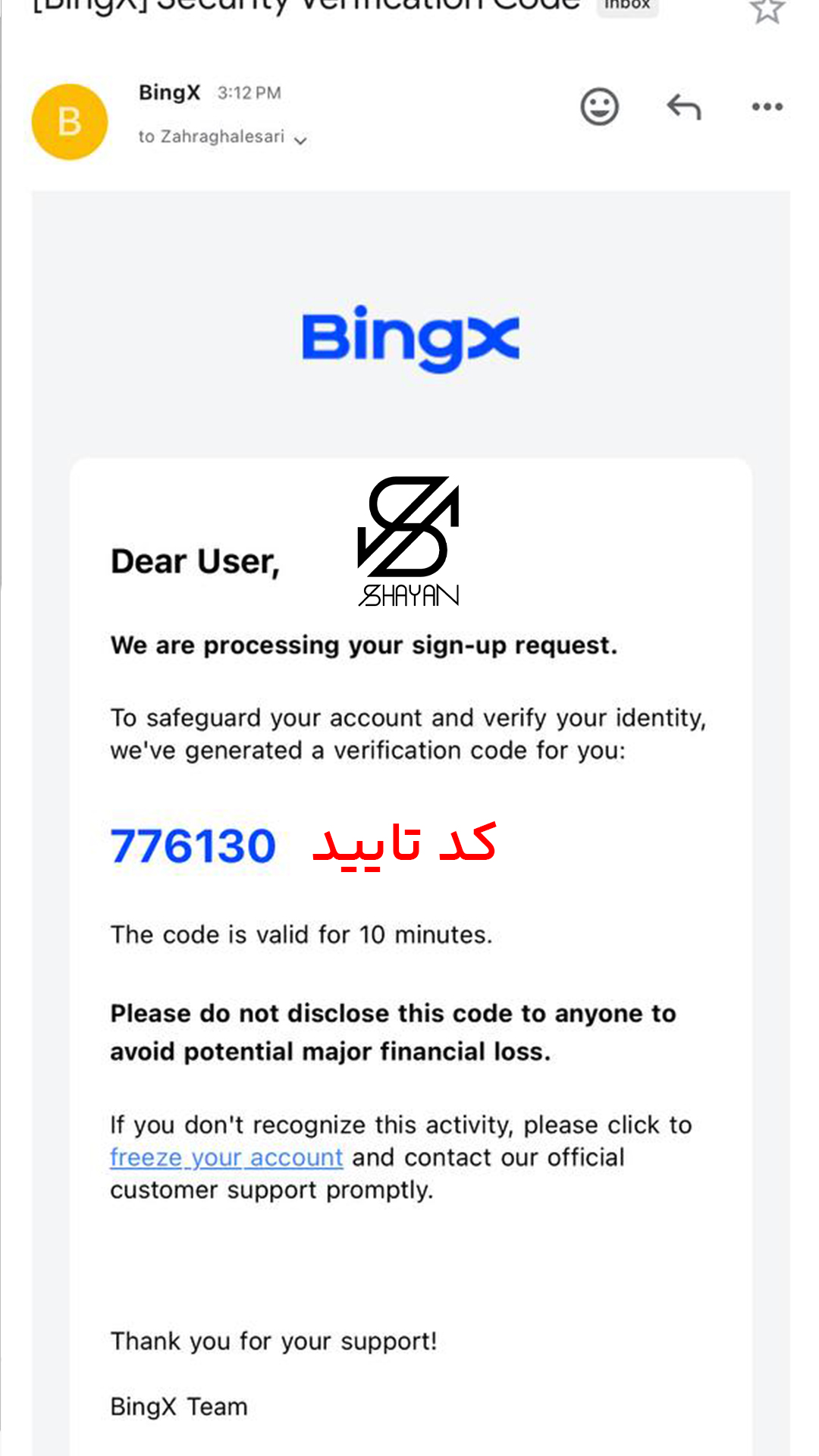Expand recipient details next to Zahraghalesari

click(301, 140)
